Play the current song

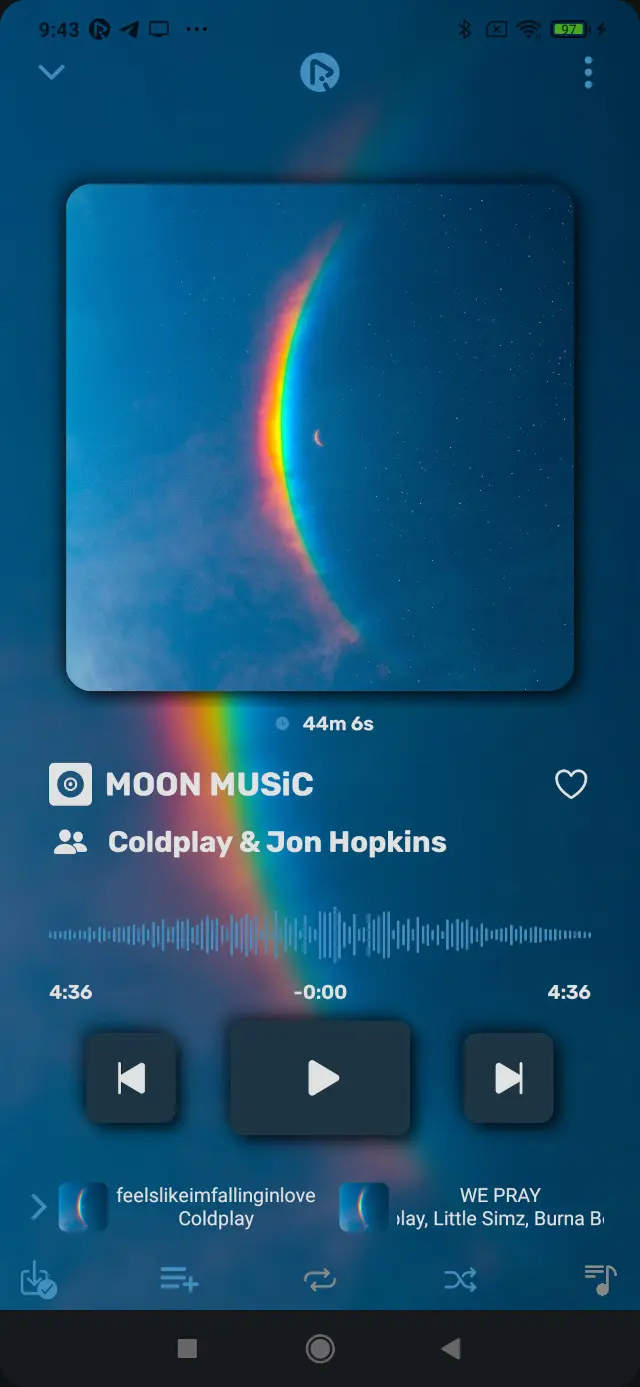(x=320, y=1078)
